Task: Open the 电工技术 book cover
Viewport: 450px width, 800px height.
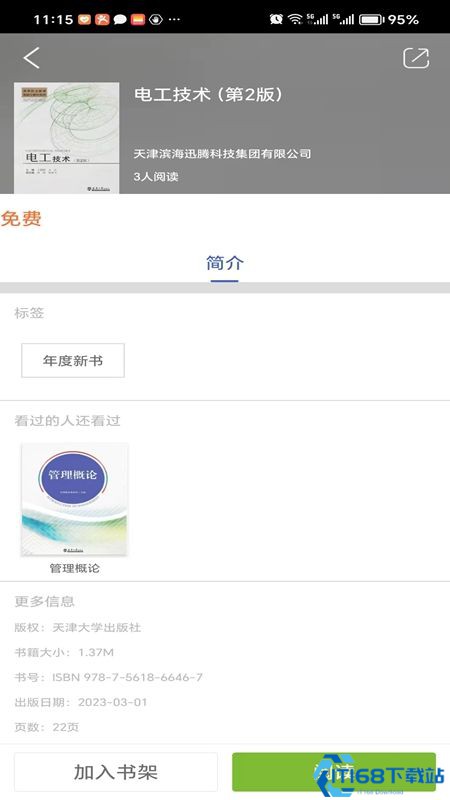Action: point(66,138)
